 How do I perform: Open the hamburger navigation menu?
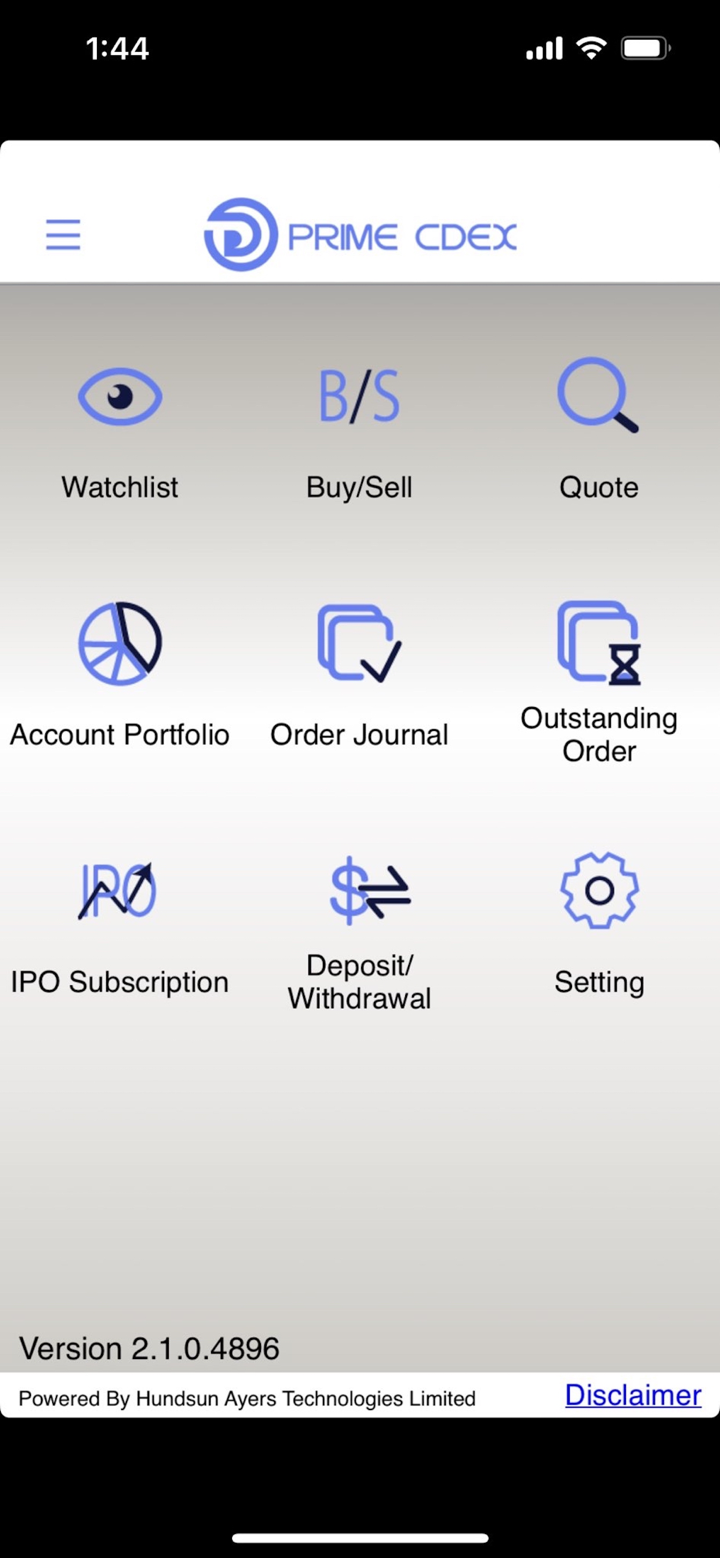click(62, 232)
